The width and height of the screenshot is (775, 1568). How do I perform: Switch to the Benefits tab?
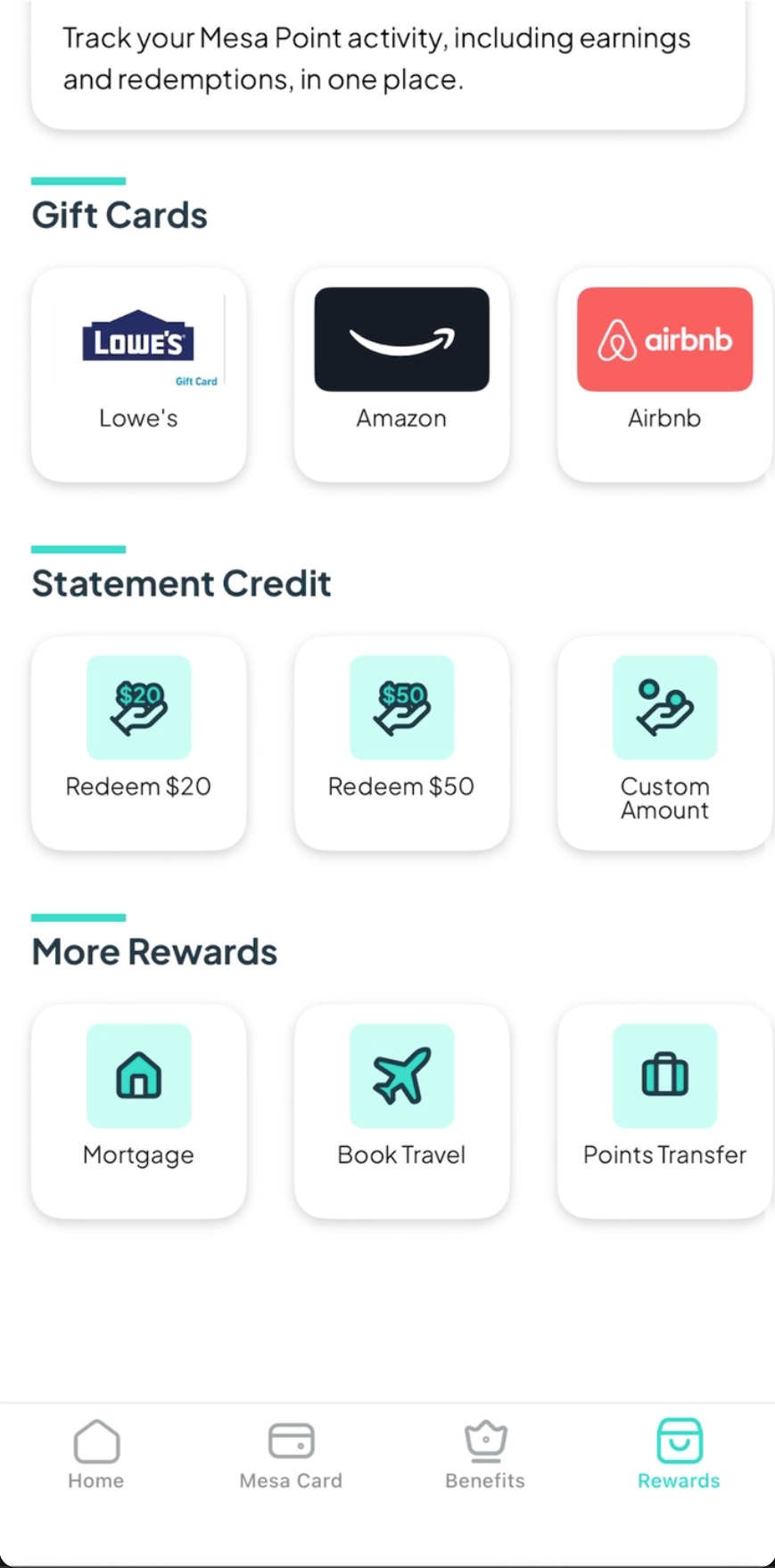(x=485, y=1455)
